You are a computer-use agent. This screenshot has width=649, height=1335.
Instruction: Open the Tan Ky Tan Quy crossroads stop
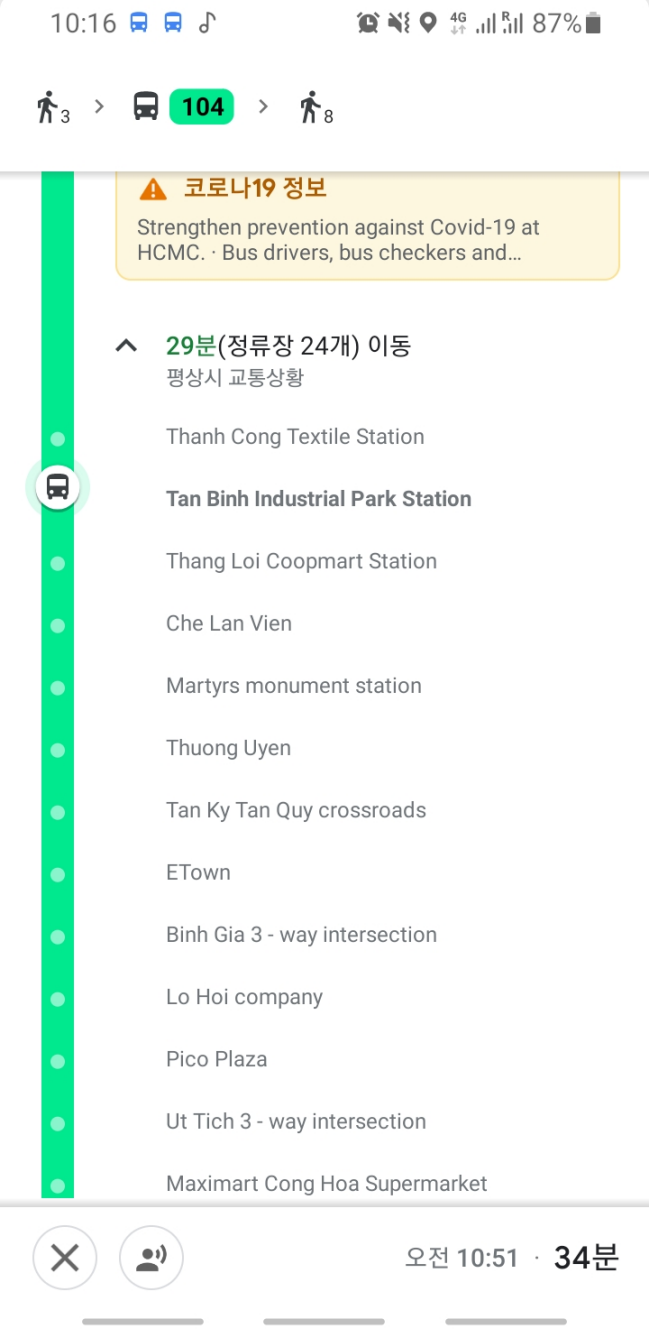tap(296, 810)
